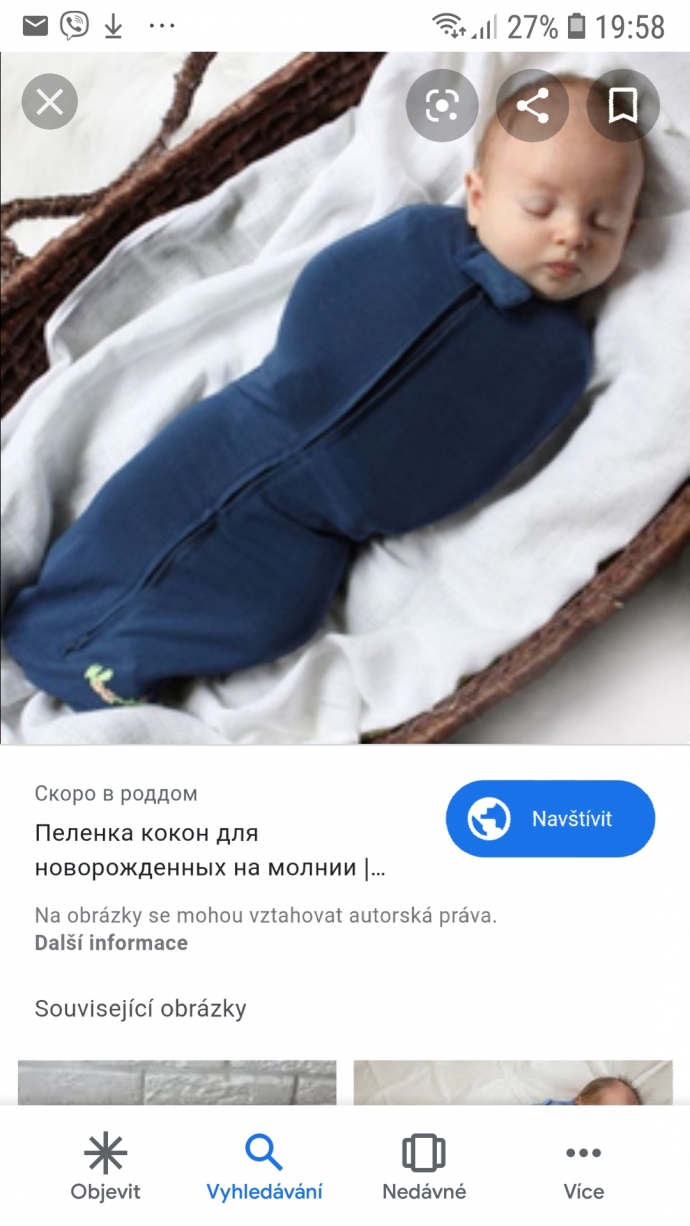The width and height of the screenshot is (690, 1226).
Task: Open the Další informace link
Action: (x=111, y=942)
